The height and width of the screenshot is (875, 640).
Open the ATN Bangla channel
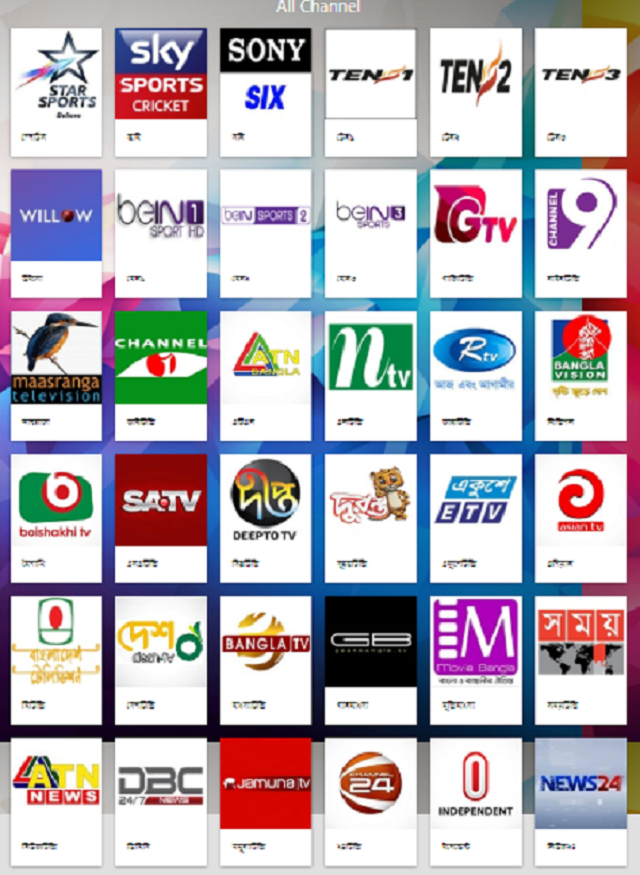(266, 373)
